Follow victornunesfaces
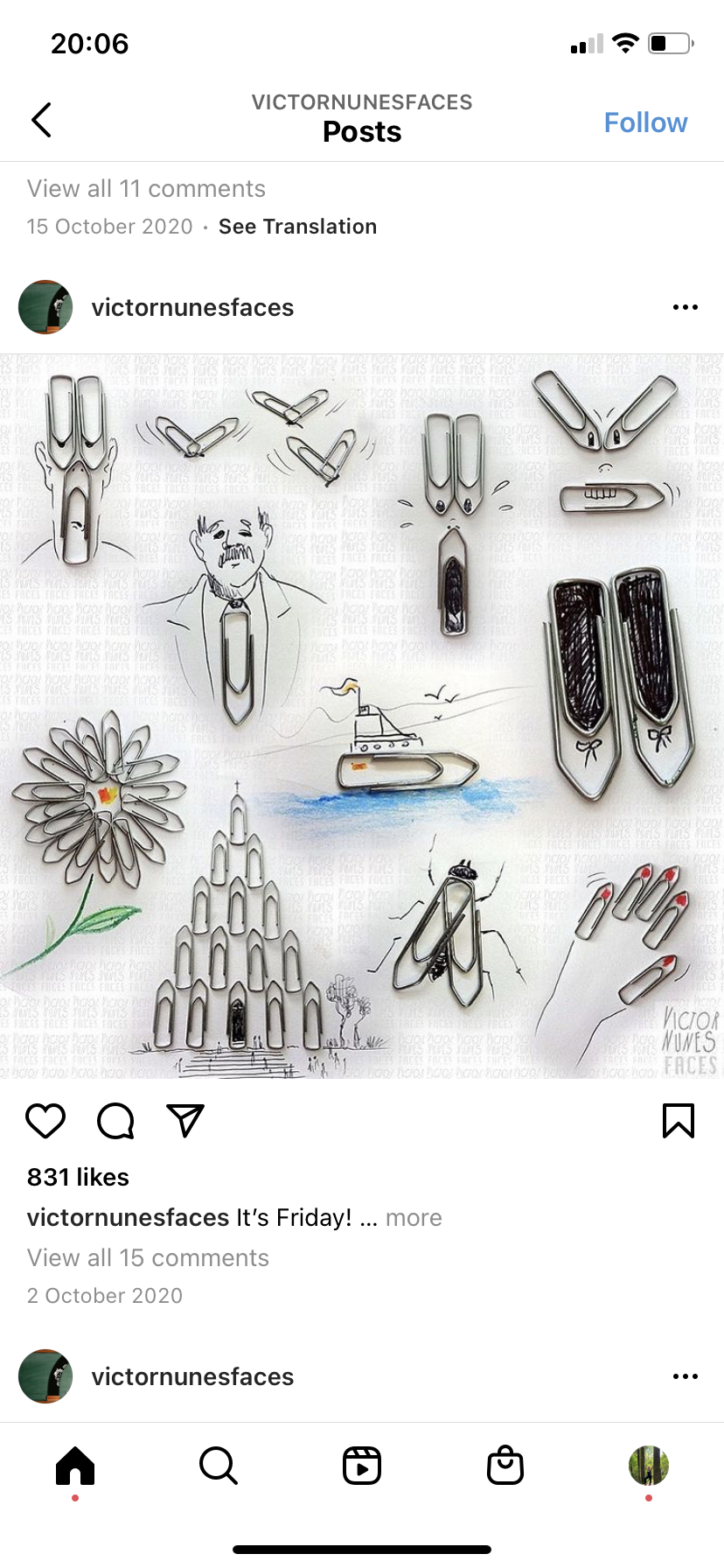This screenshot has height=1568, width=724. [645, 122]
